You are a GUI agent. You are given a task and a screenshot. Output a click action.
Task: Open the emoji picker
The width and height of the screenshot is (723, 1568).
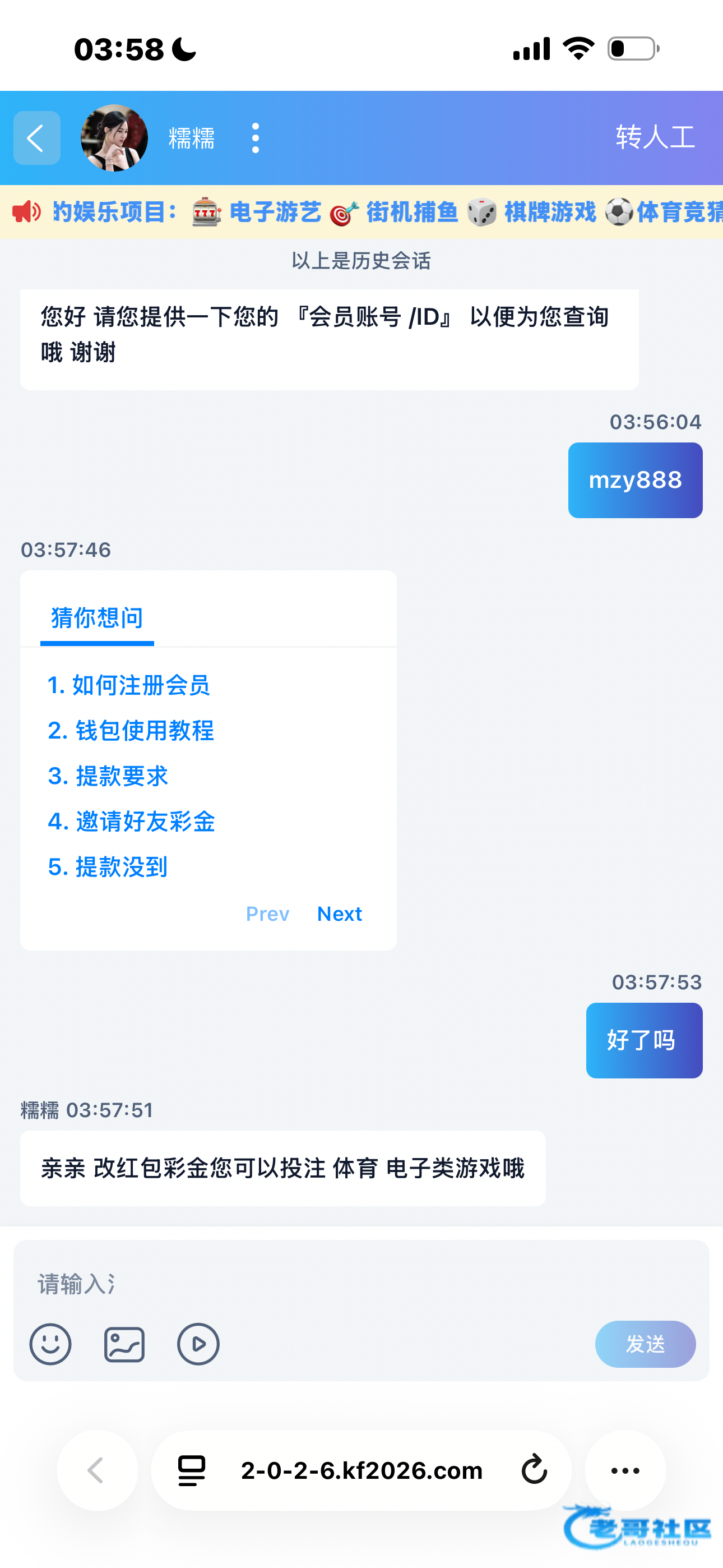[x=50, y=1344]
